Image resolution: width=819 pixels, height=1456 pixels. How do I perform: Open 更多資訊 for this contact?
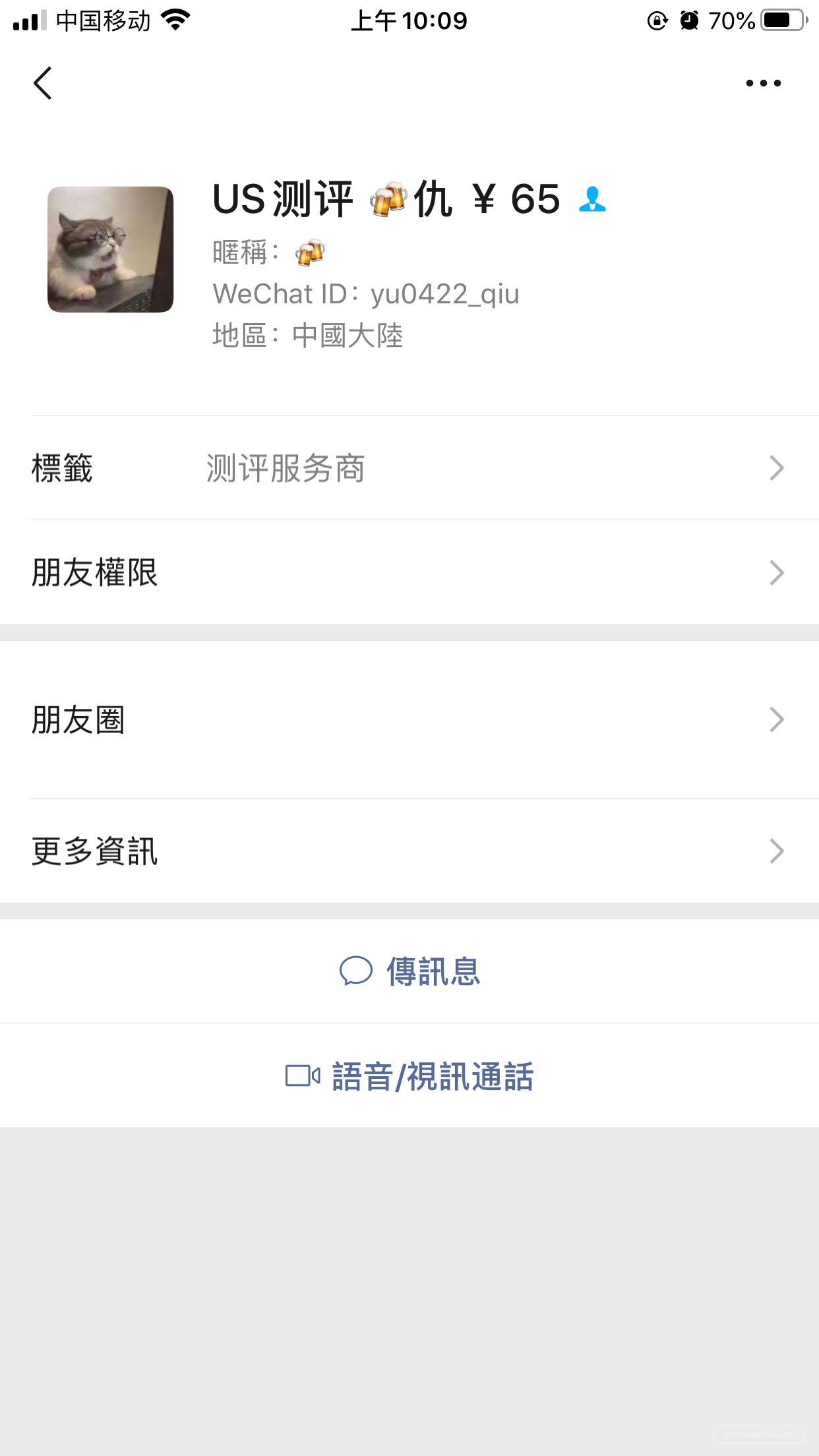pos(409,851)
